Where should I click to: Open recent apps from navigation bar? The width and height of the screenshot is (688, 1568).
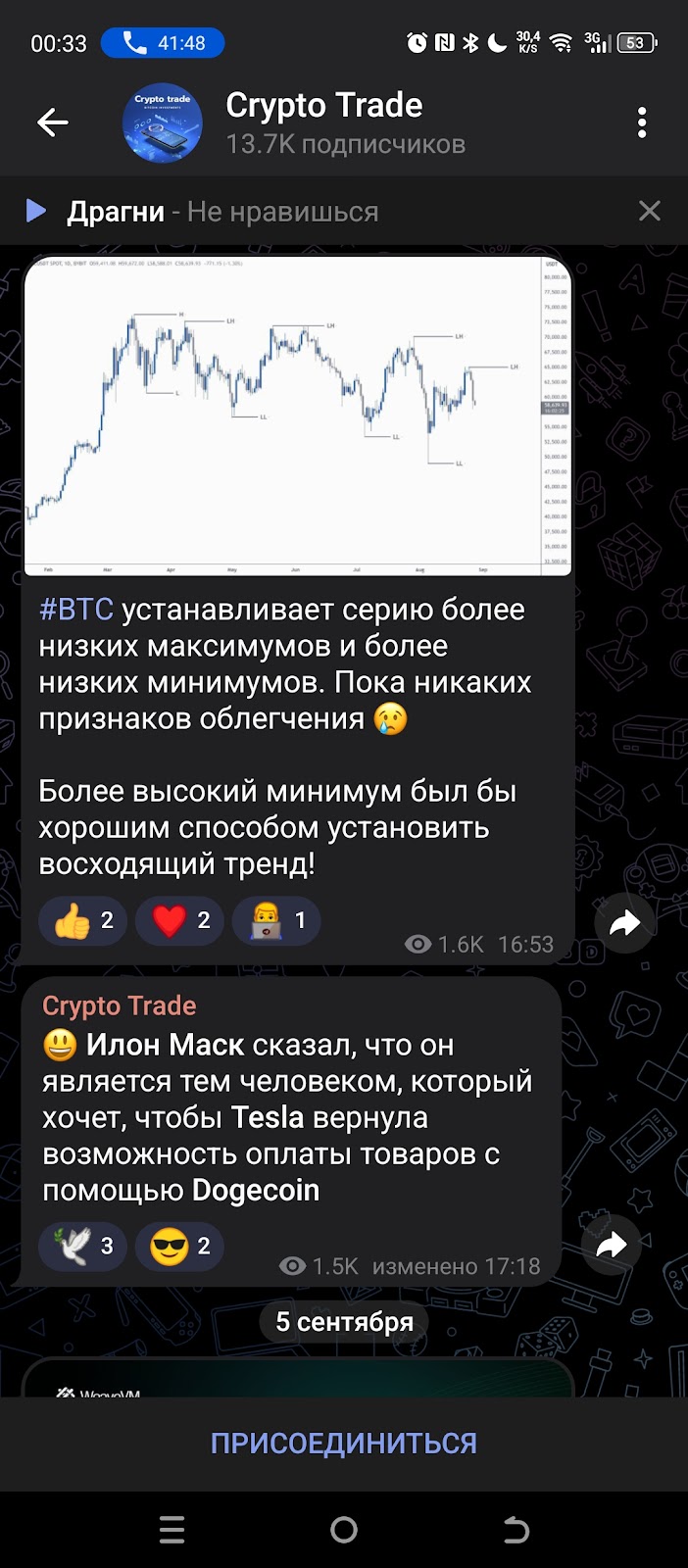(172, 1530)
